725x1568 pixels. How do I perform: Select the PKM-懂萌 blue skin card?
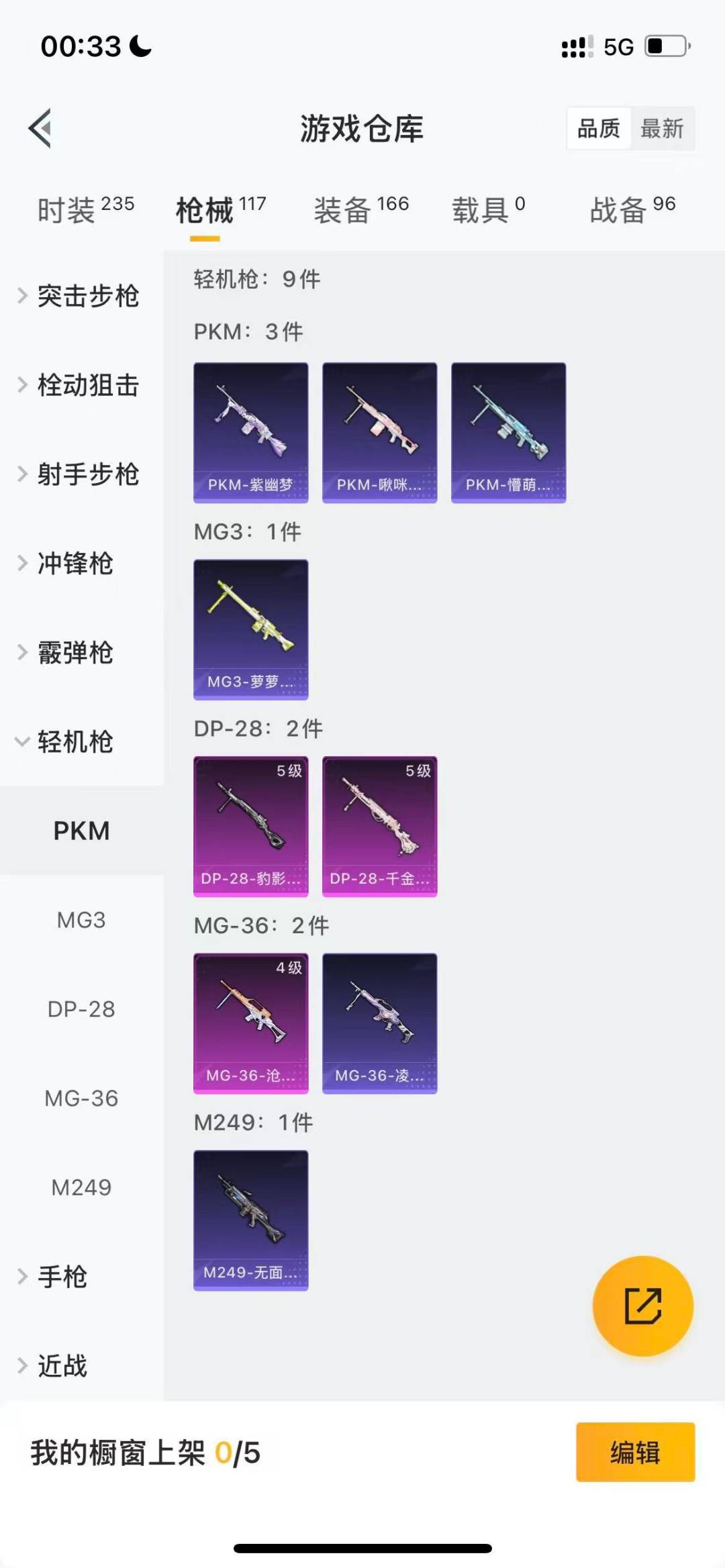pos(508,431)
